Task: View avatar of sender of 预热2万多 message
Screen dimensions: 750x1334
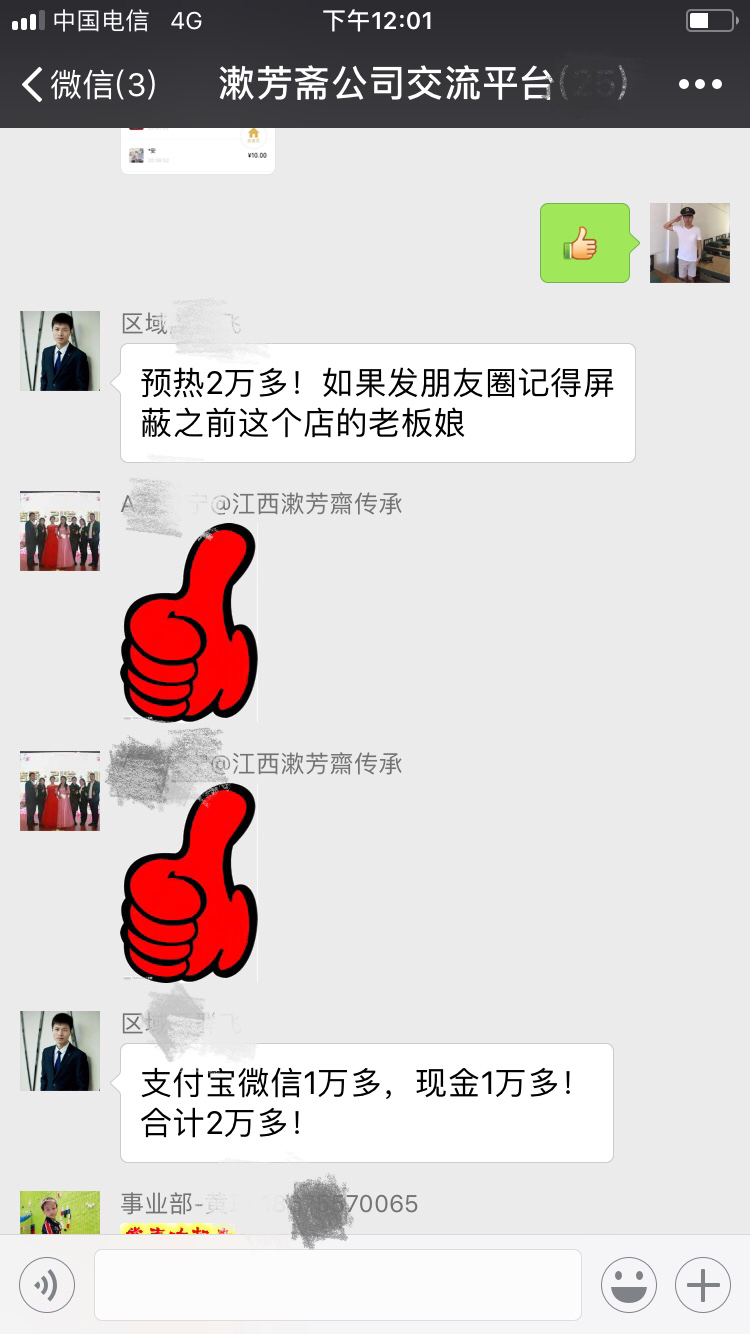Action: coord(60,351)
